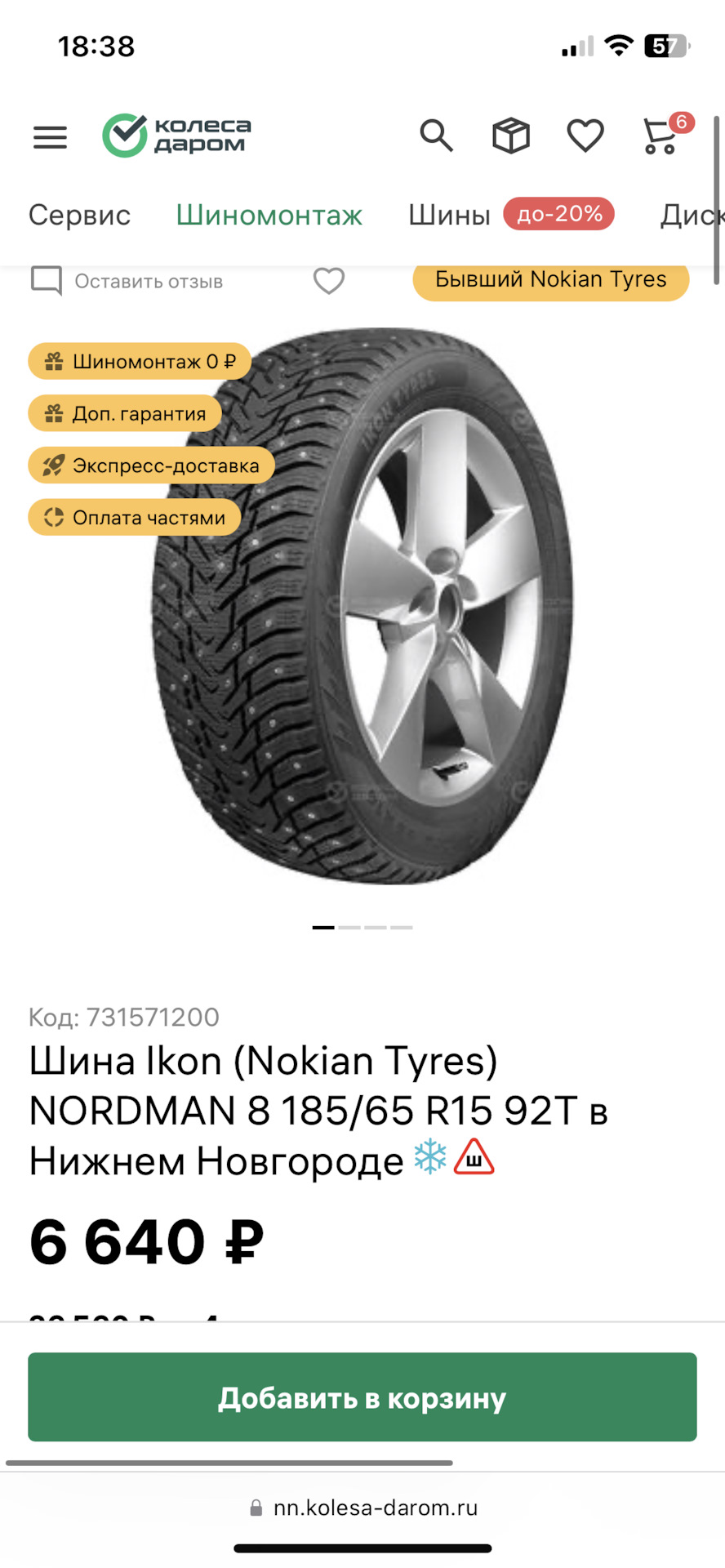
Task: Open the hamburger menu
Action: point(50,136)
